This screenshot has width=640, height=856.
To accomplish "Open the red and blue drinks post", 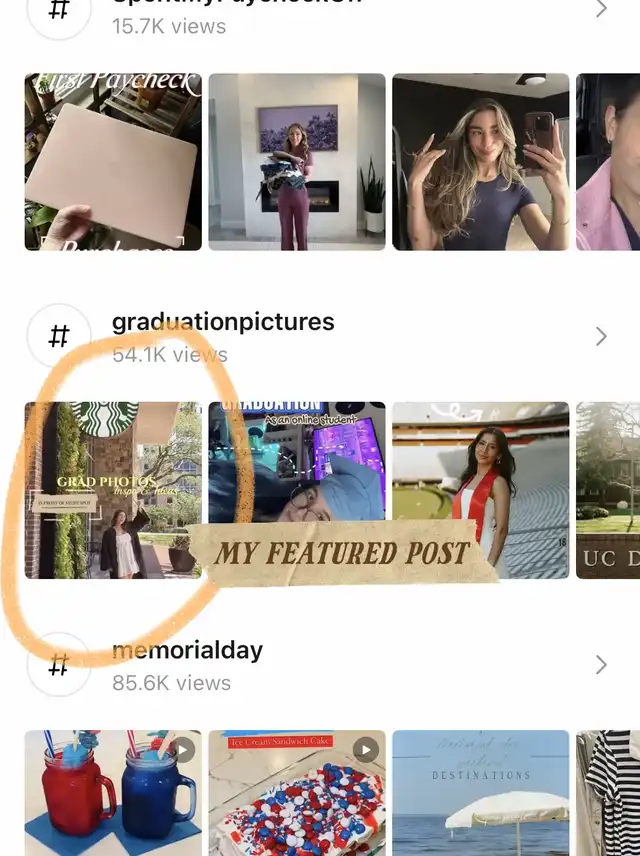I will click(x=113, y=793).
